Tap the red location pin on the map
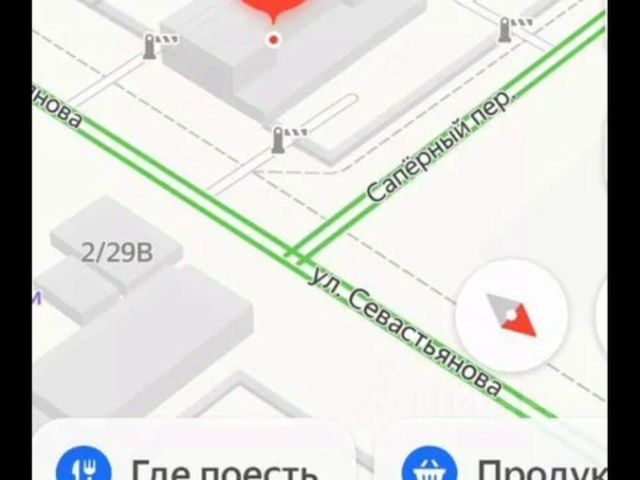This screenshot has width=640, height=480. [274, 12]
